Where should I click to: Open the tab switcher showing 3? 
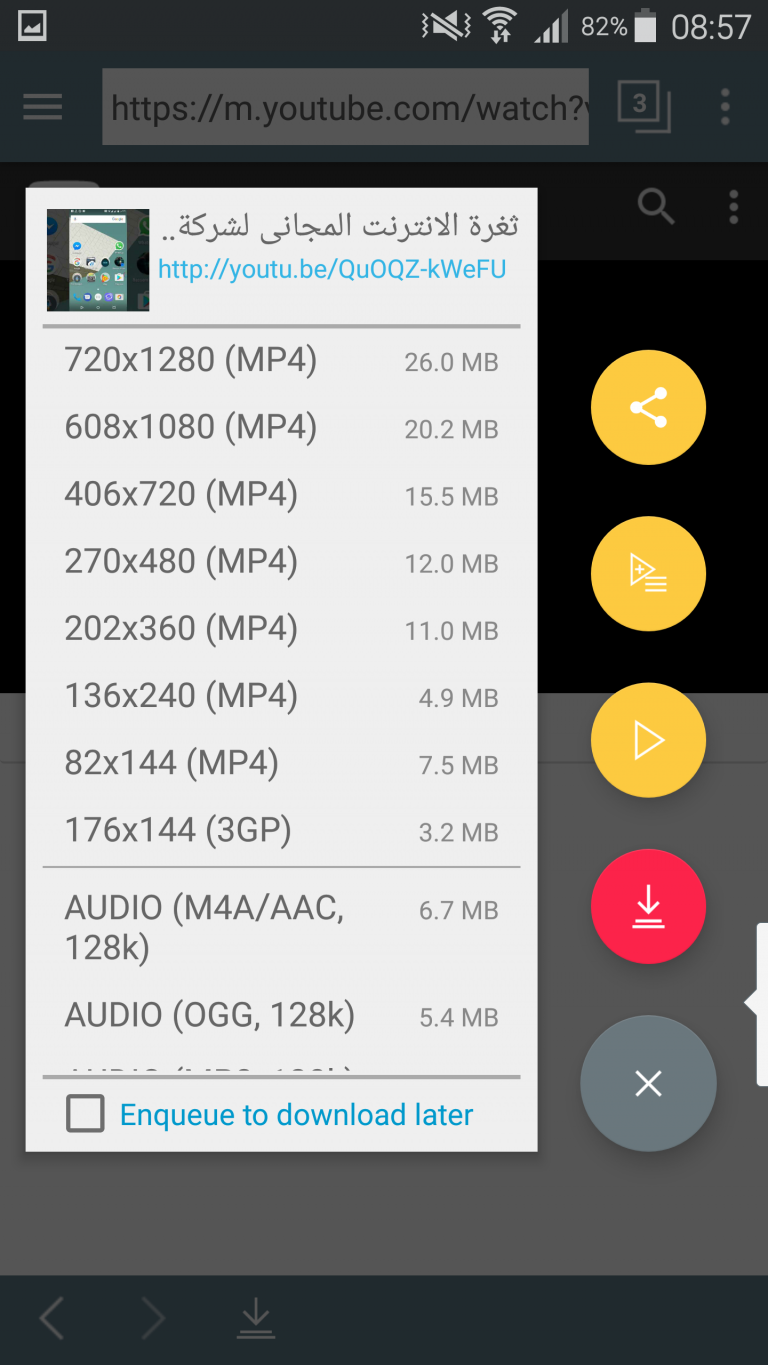(642, 106)
